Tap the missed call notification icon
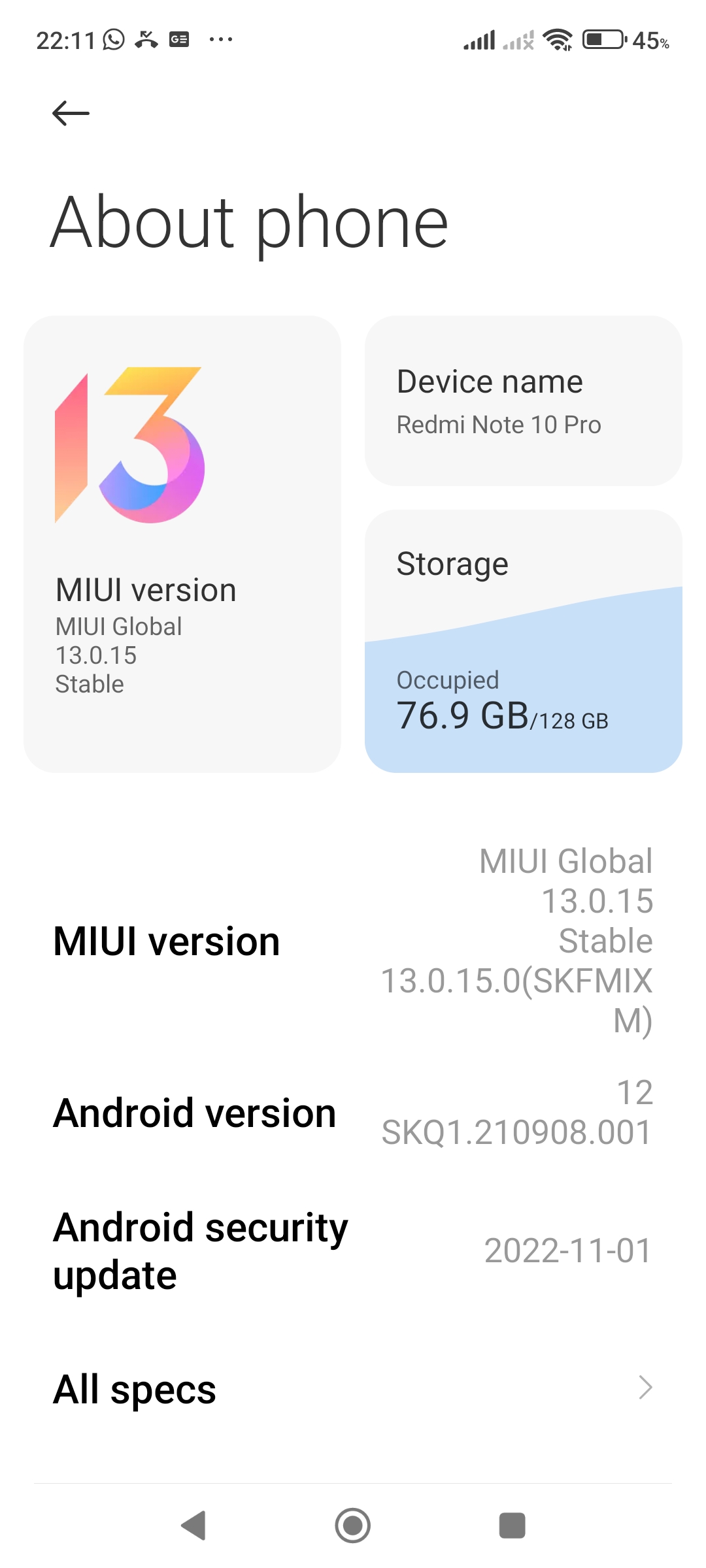The height and width of the screenshot is (1568, 706). [147, 39]
